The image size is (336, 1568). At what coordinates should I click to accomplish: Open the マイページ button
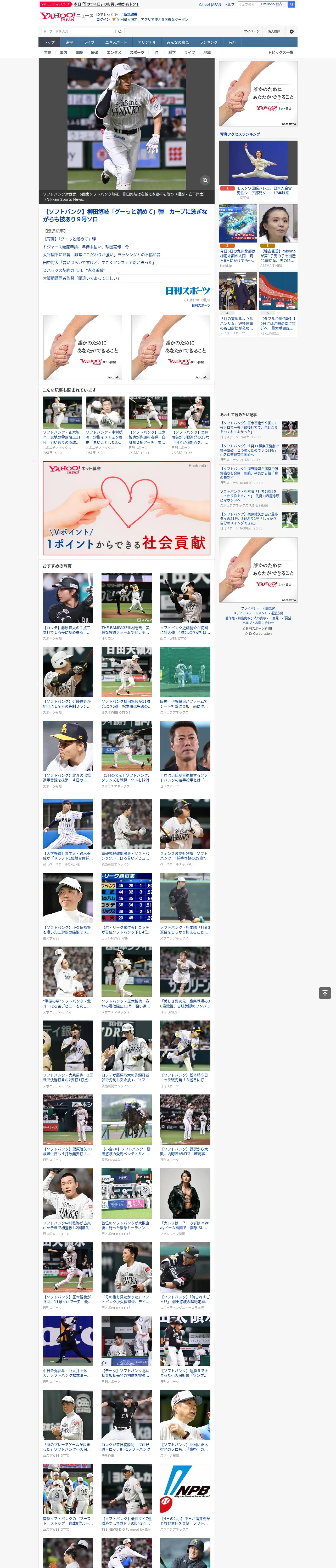252,31
